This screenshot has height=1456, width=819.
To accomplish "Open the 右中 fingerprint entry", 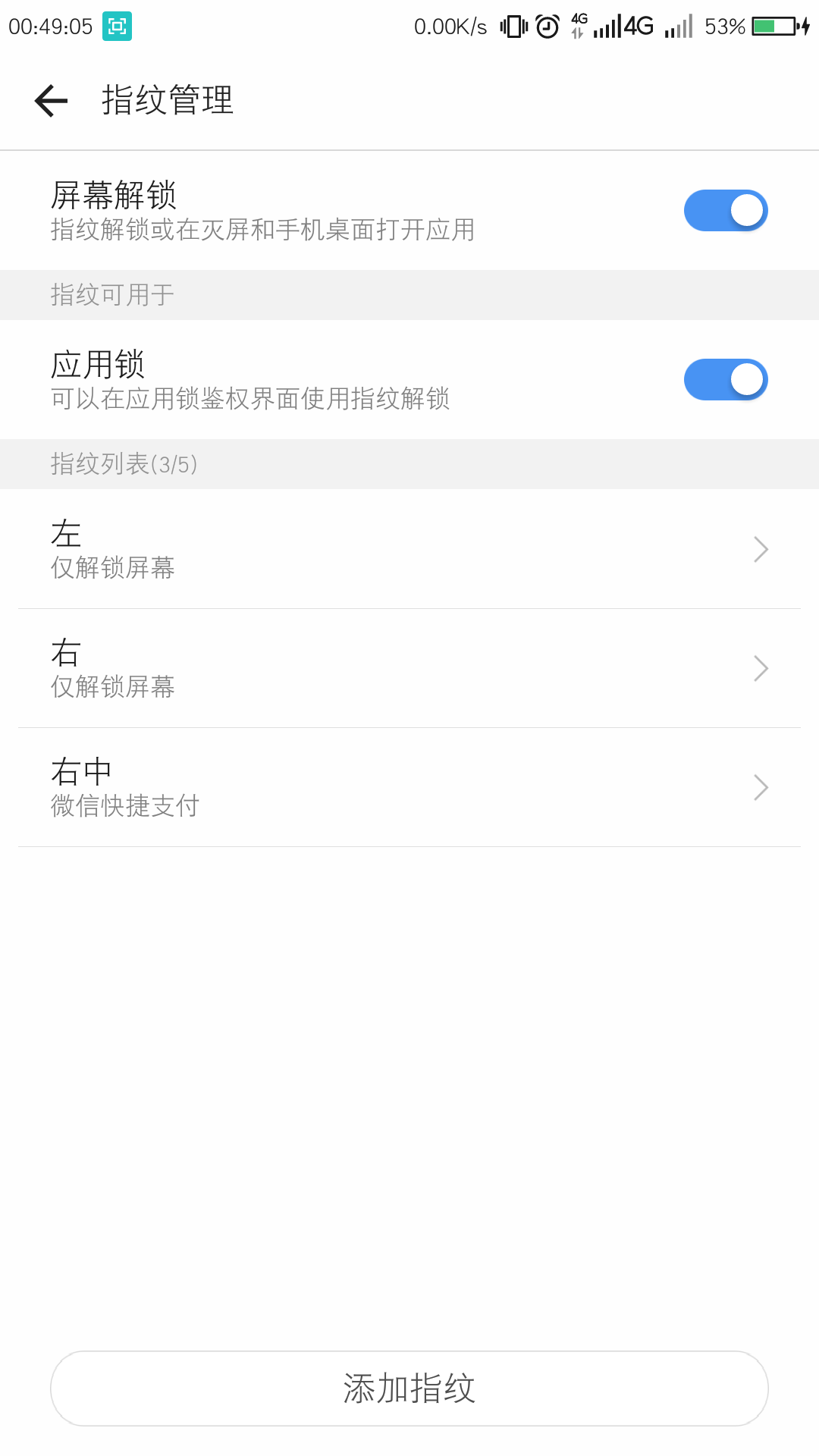I will (409, 787).
